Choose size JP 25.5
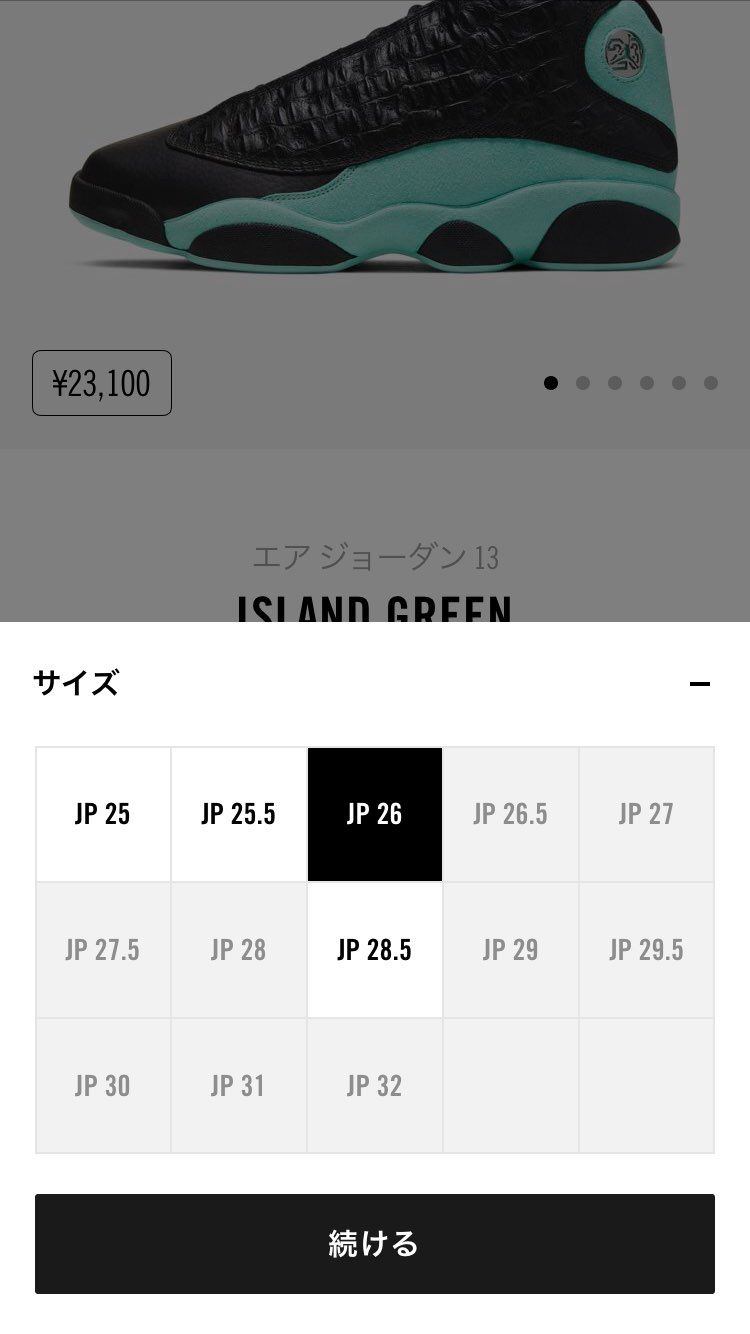Viewport: 750px width, 1334px height. coord(239,814)
